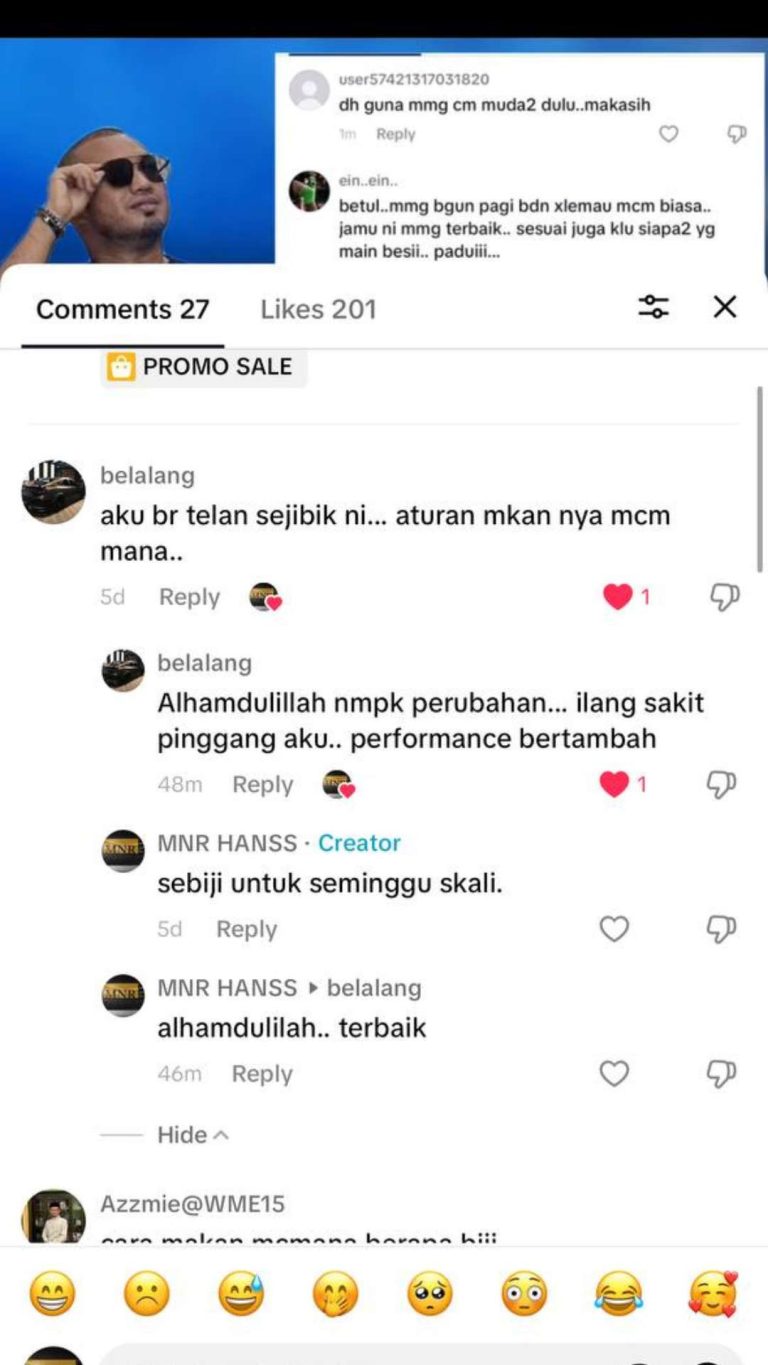Open belalang's profile from top comment

(53, 491)
